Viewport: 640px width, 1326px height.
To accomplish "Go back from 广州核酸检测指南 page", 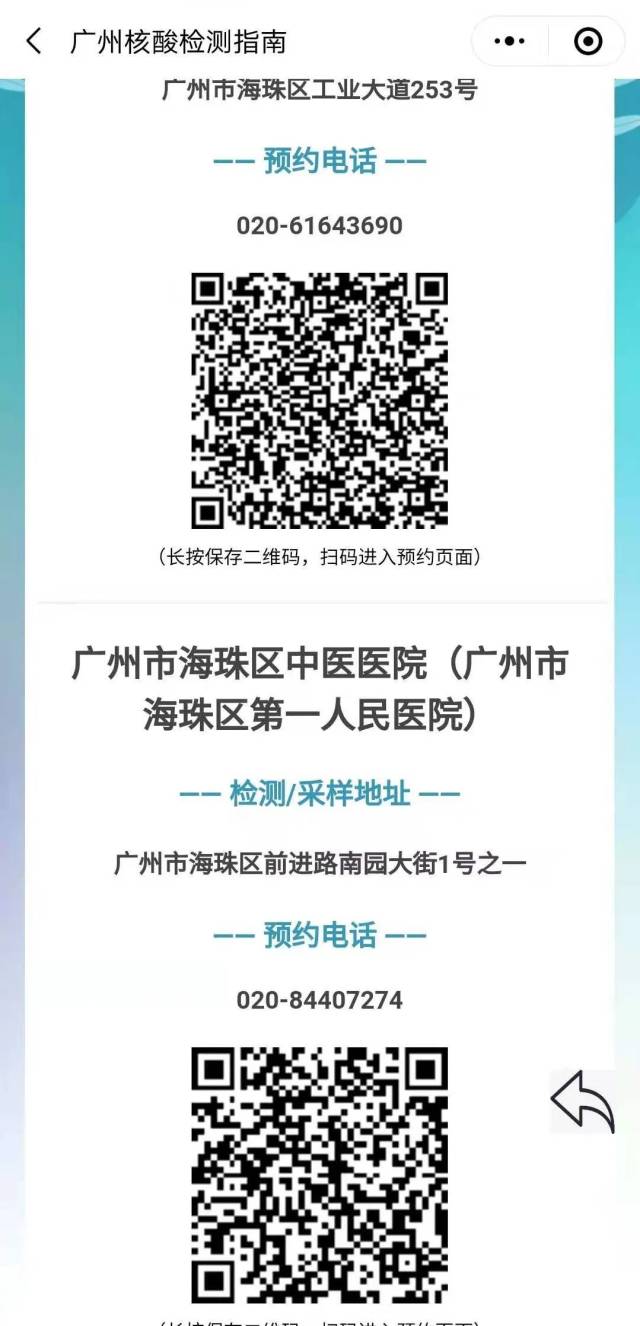I will 34,41.
